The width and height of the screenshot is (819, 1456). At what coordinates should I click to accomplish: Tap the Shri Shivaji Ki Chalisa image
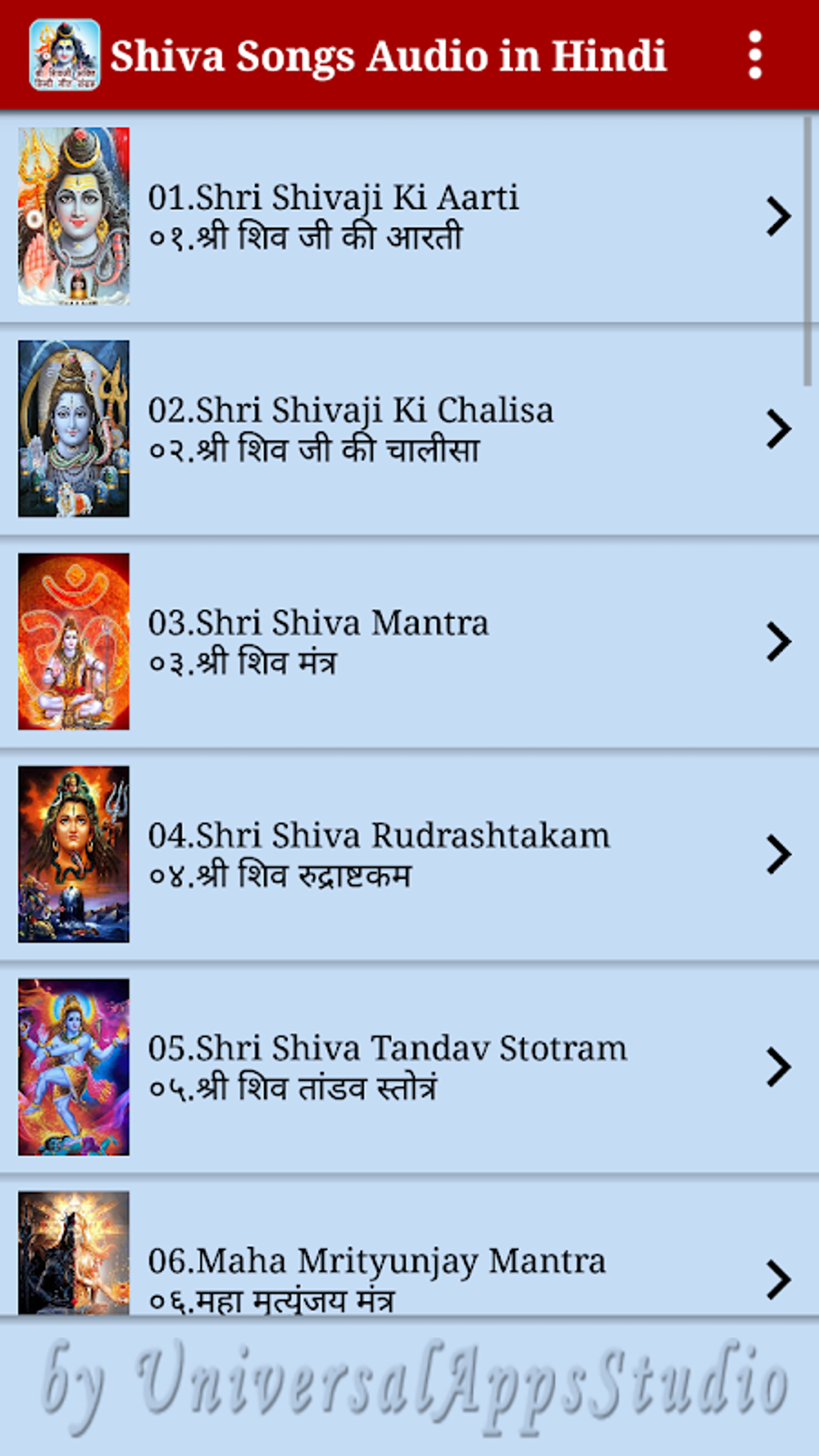(x=74, y=427)
